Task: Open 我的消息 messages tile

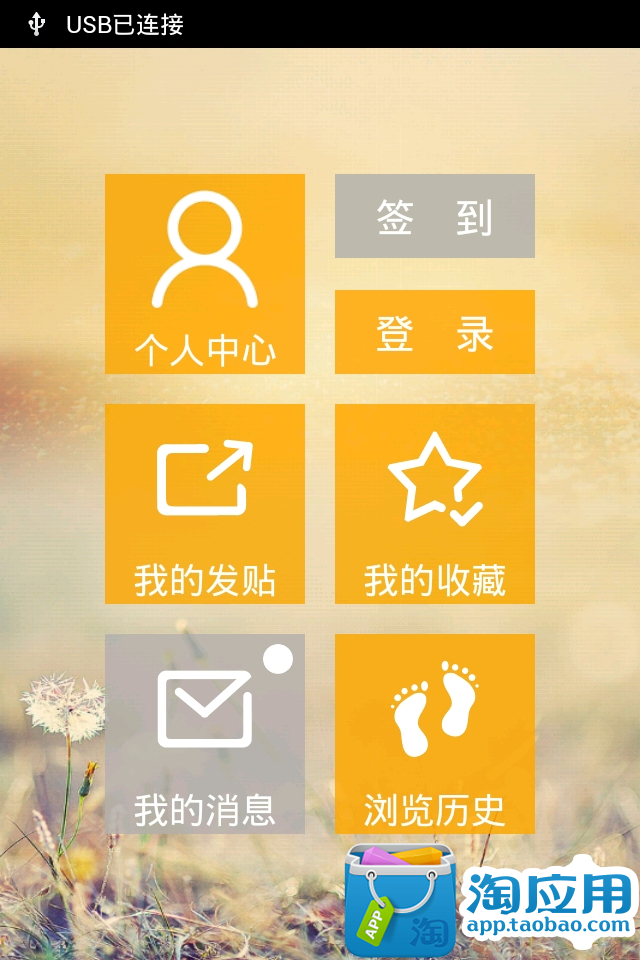Action: [x=205, y=734]
